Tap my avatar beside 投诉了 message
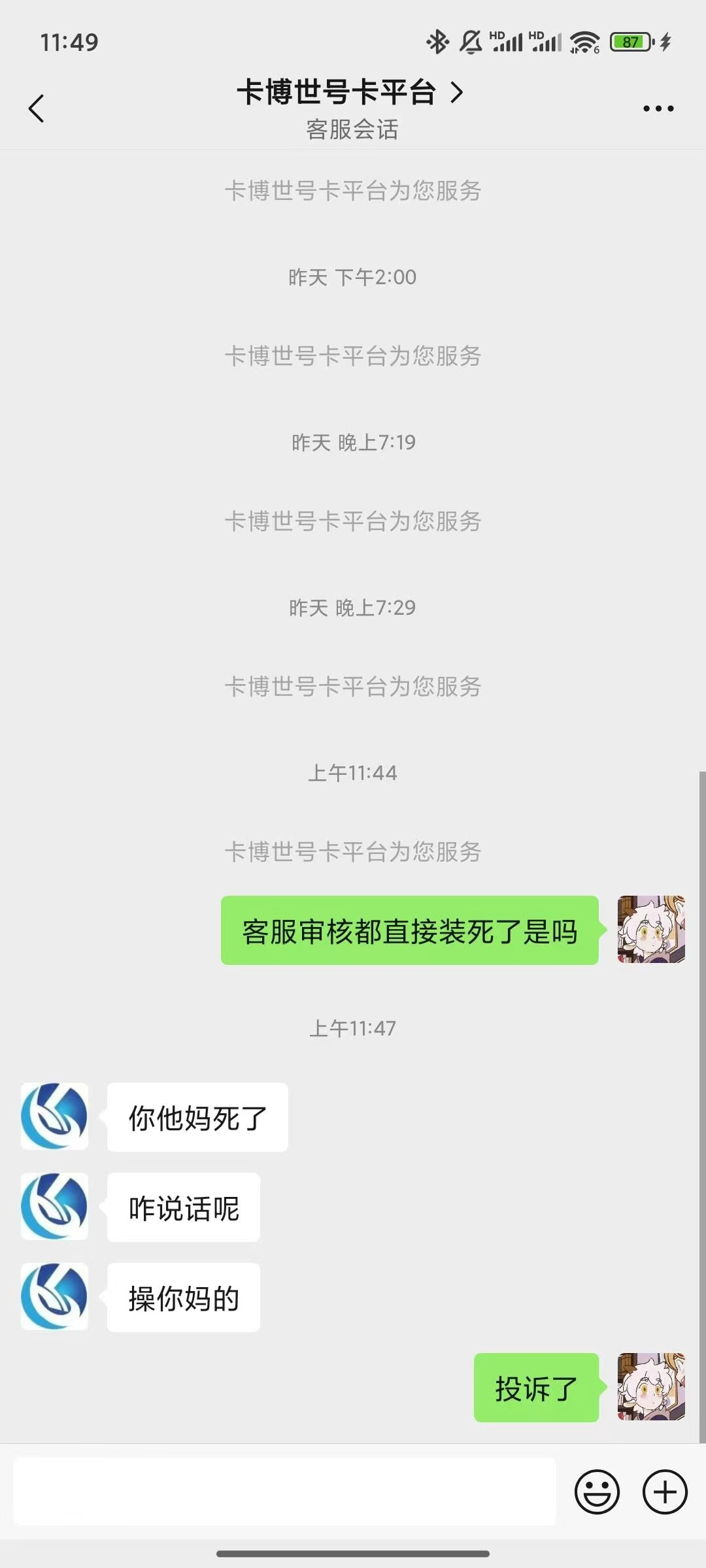This screenshot has height=1568, width=706. coord(651,1387)
